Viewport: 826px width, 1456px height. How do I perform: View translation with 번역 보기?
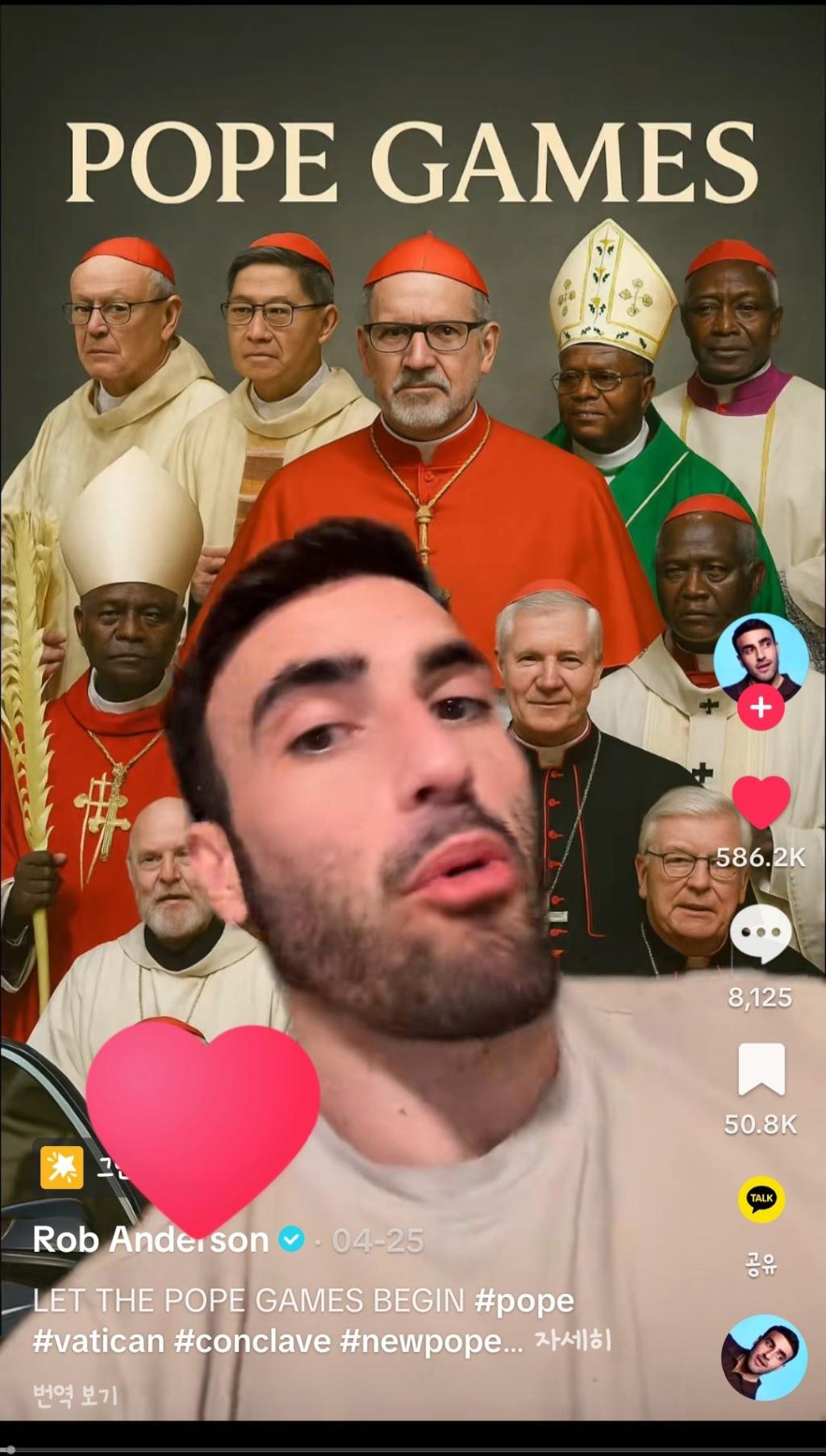click(x=75, y=1394)
